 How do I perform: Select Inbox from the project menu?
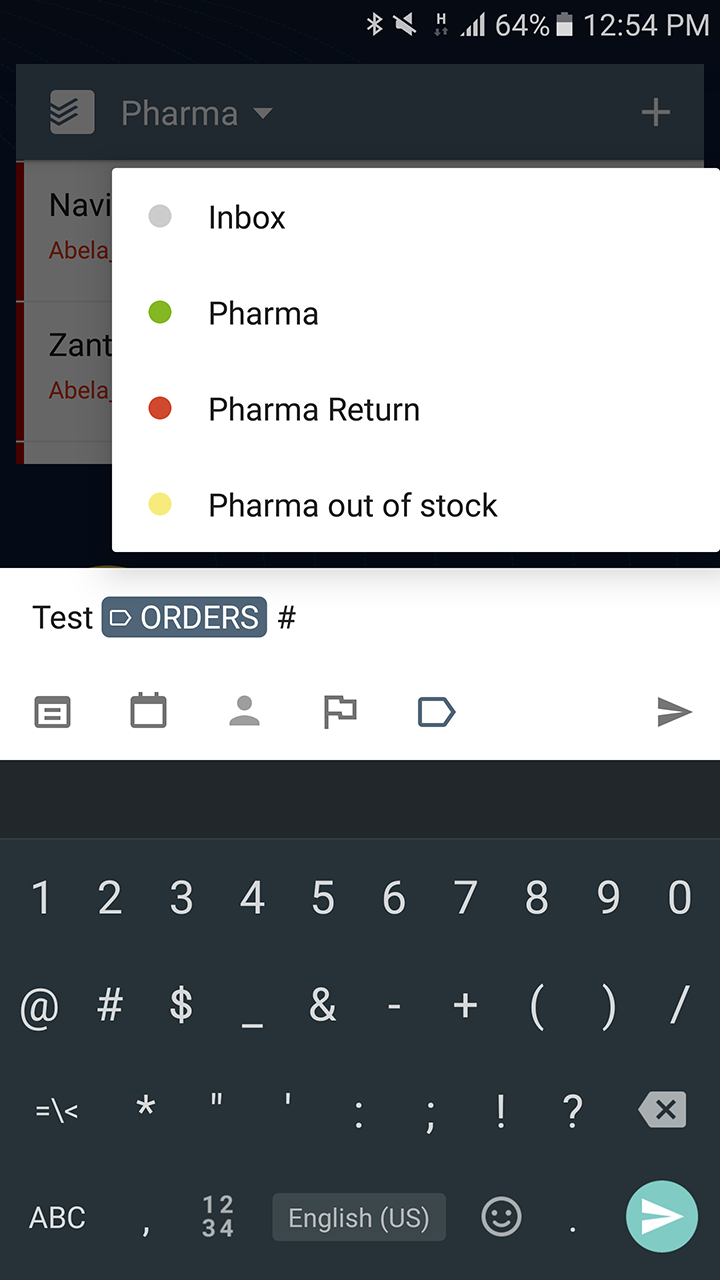coord(246,217)
